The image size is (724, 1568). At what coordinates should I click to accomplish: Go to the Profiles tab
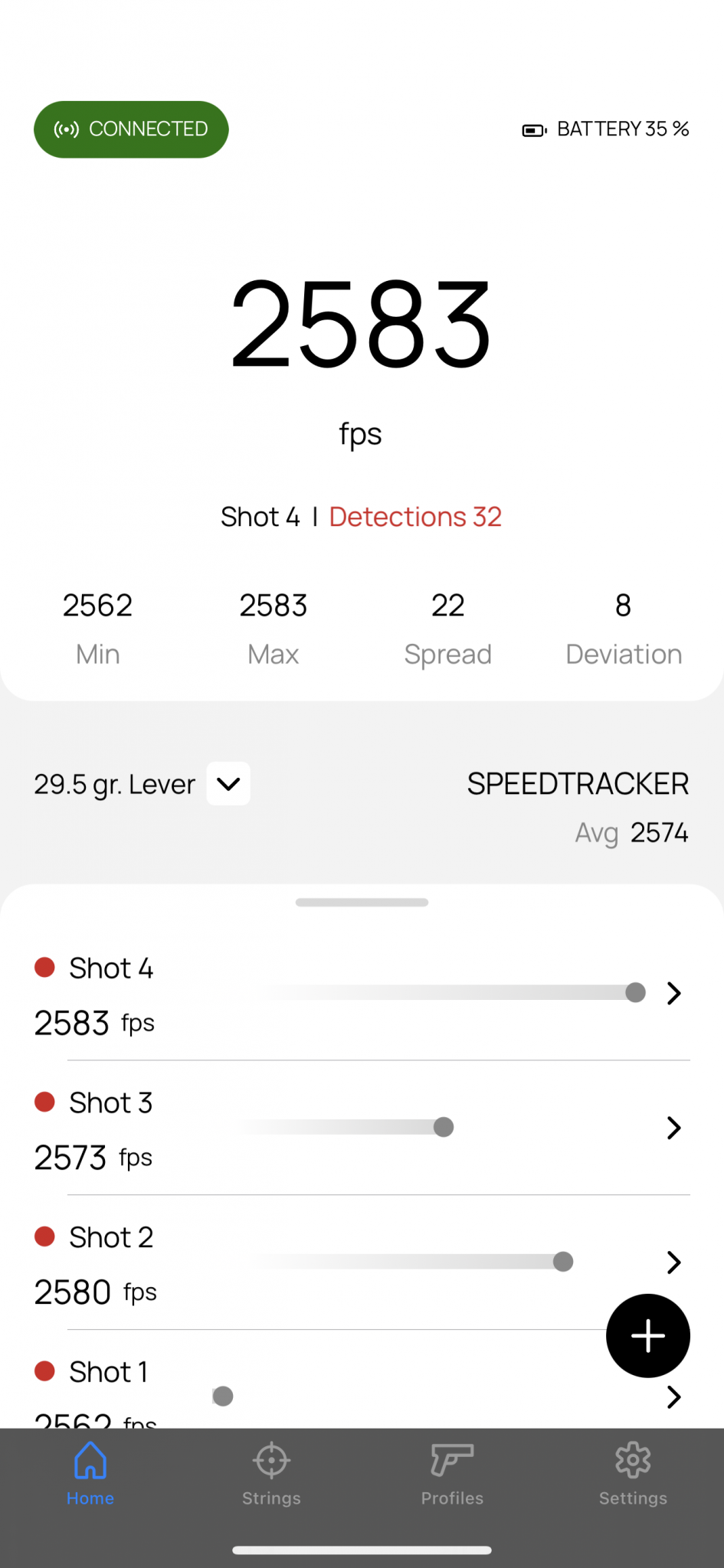pos(452,1474)
